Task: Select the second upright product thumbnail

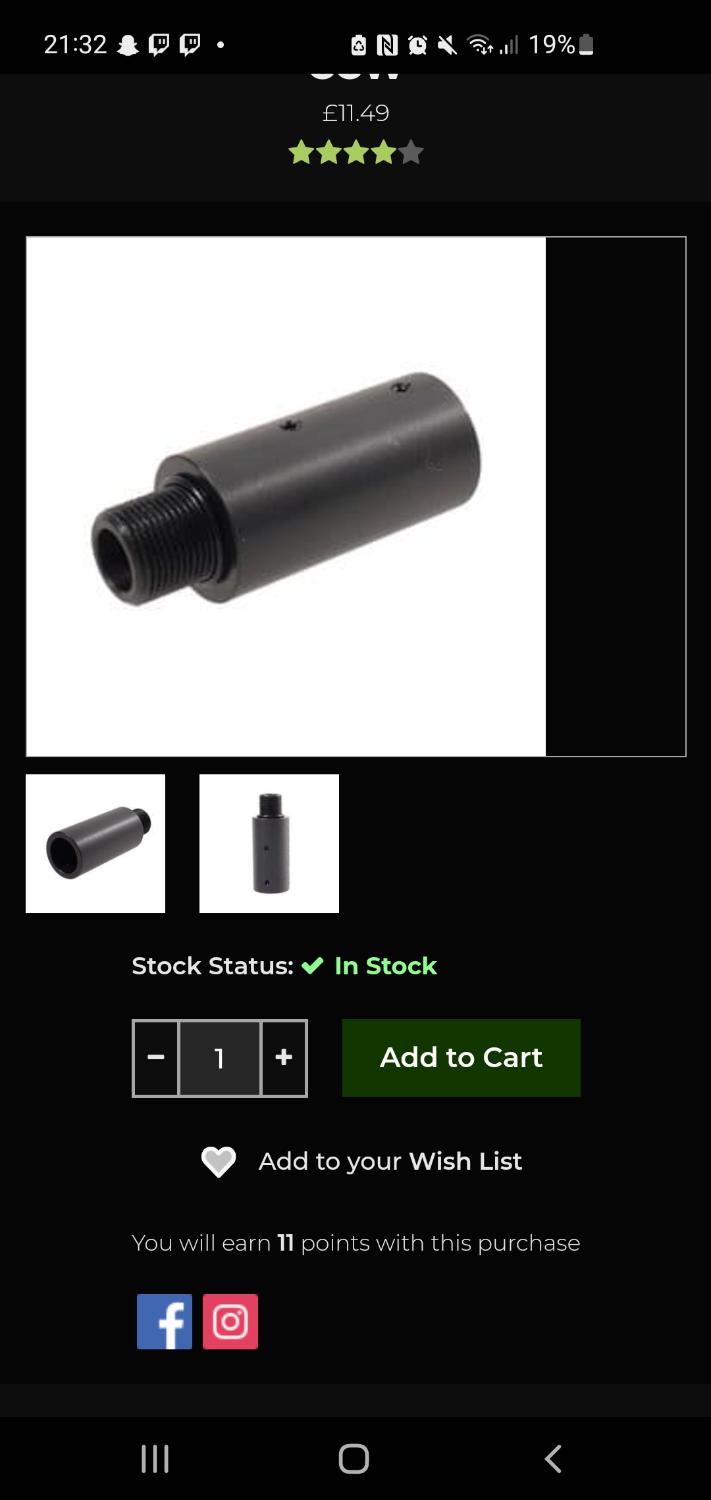Action: tap(269, 843)
